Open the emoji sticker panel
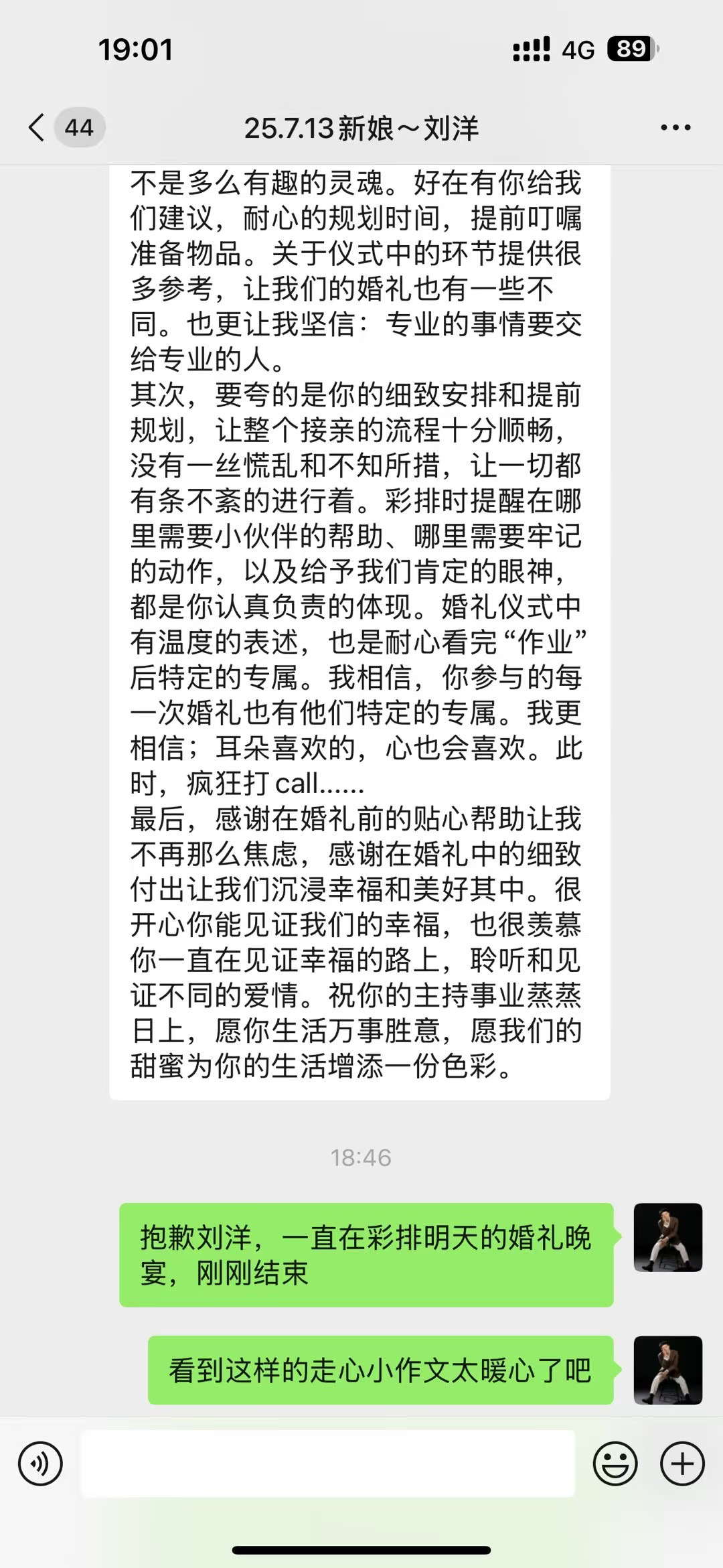The width and height of the screenshot is (723, 1568). [x=615, y=1464]
